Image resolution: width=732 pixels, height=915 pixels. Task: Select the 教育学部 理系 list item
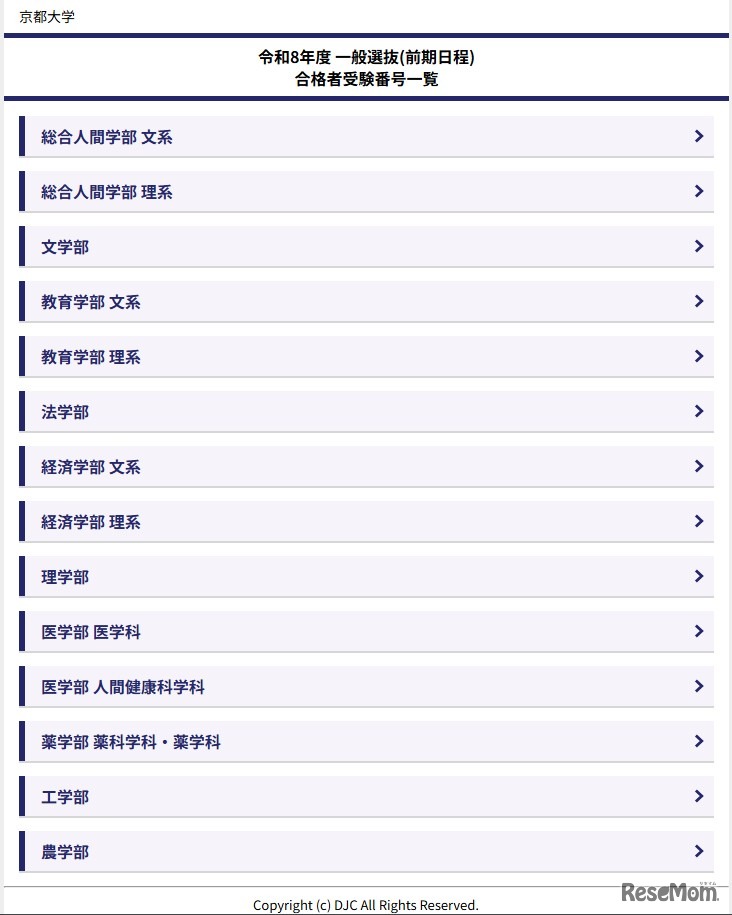coord(366,356)
